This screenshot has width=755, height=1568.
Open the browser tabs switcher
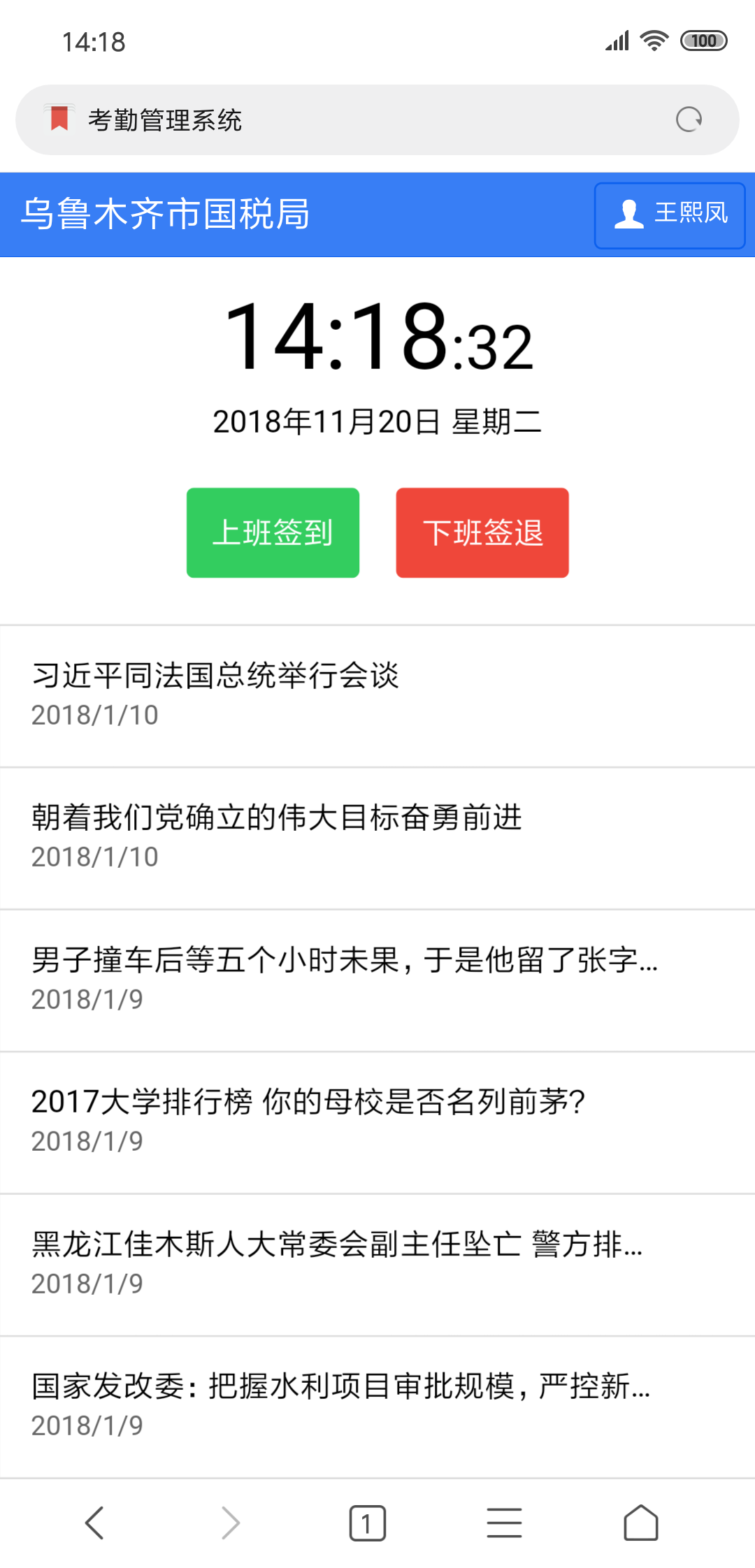coord(367,1523)
